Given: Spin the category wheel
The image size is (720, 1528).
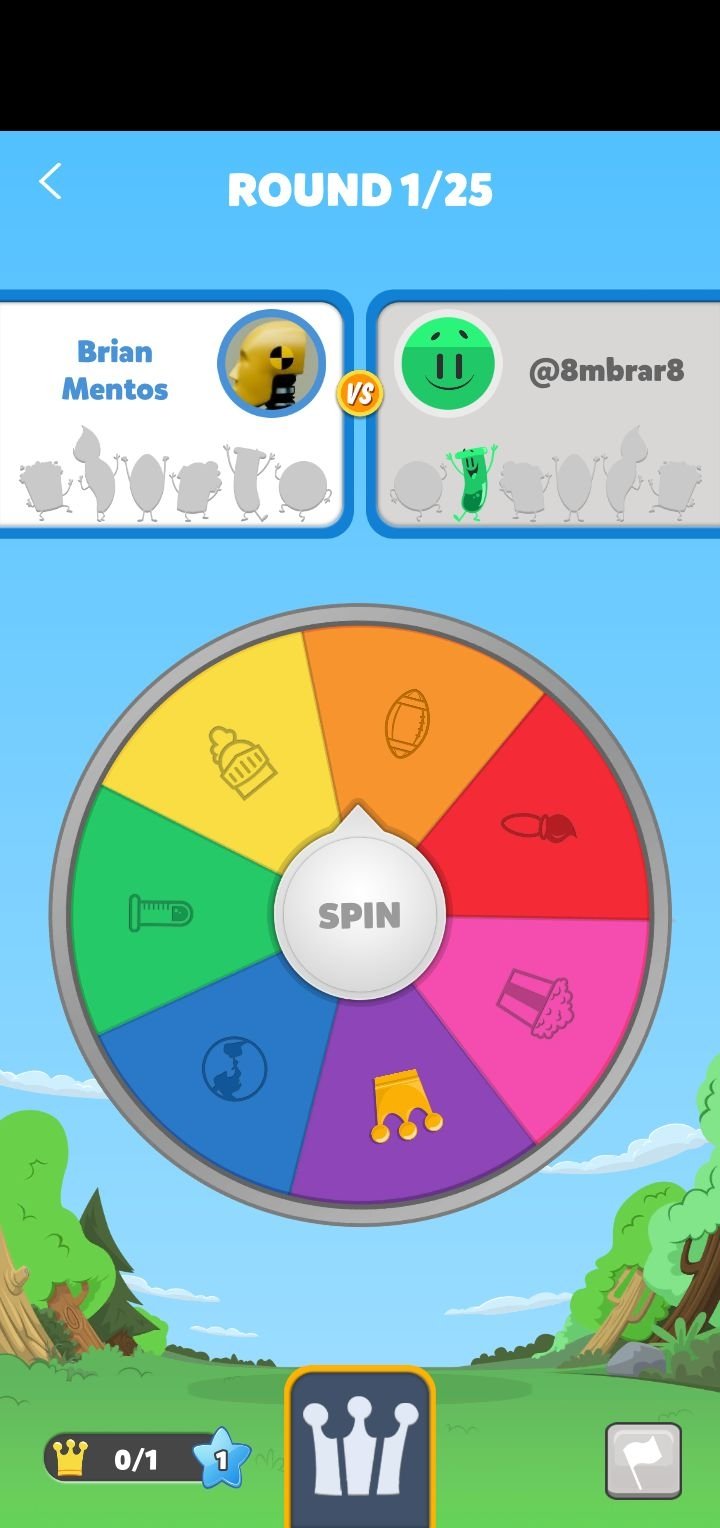Looking at the screenshot, I should (360, 915).
